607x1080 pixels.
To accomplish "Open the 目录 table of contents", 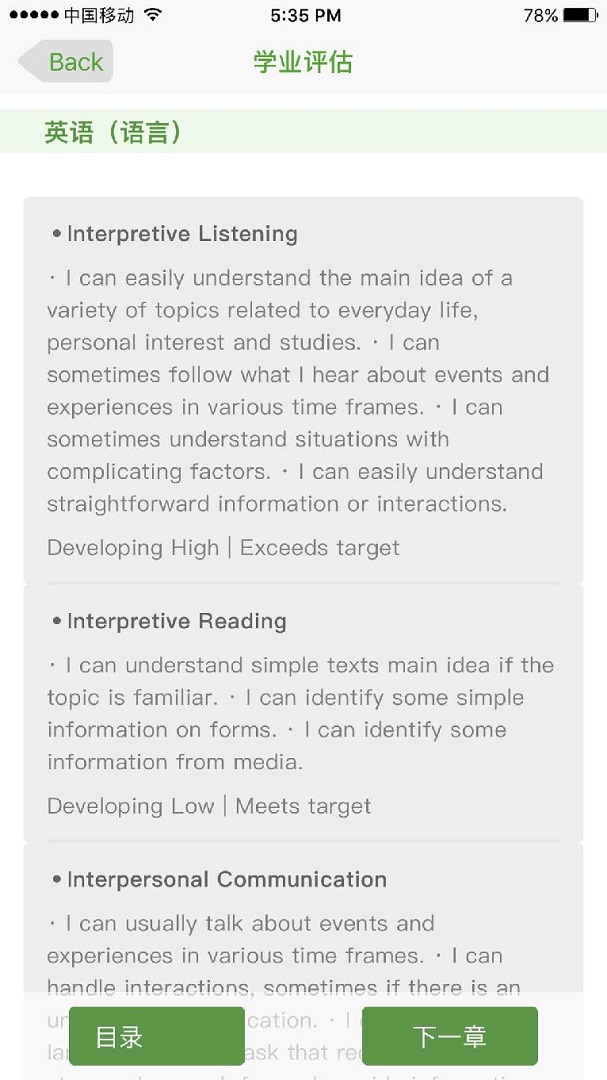I will coord(157,1036).
